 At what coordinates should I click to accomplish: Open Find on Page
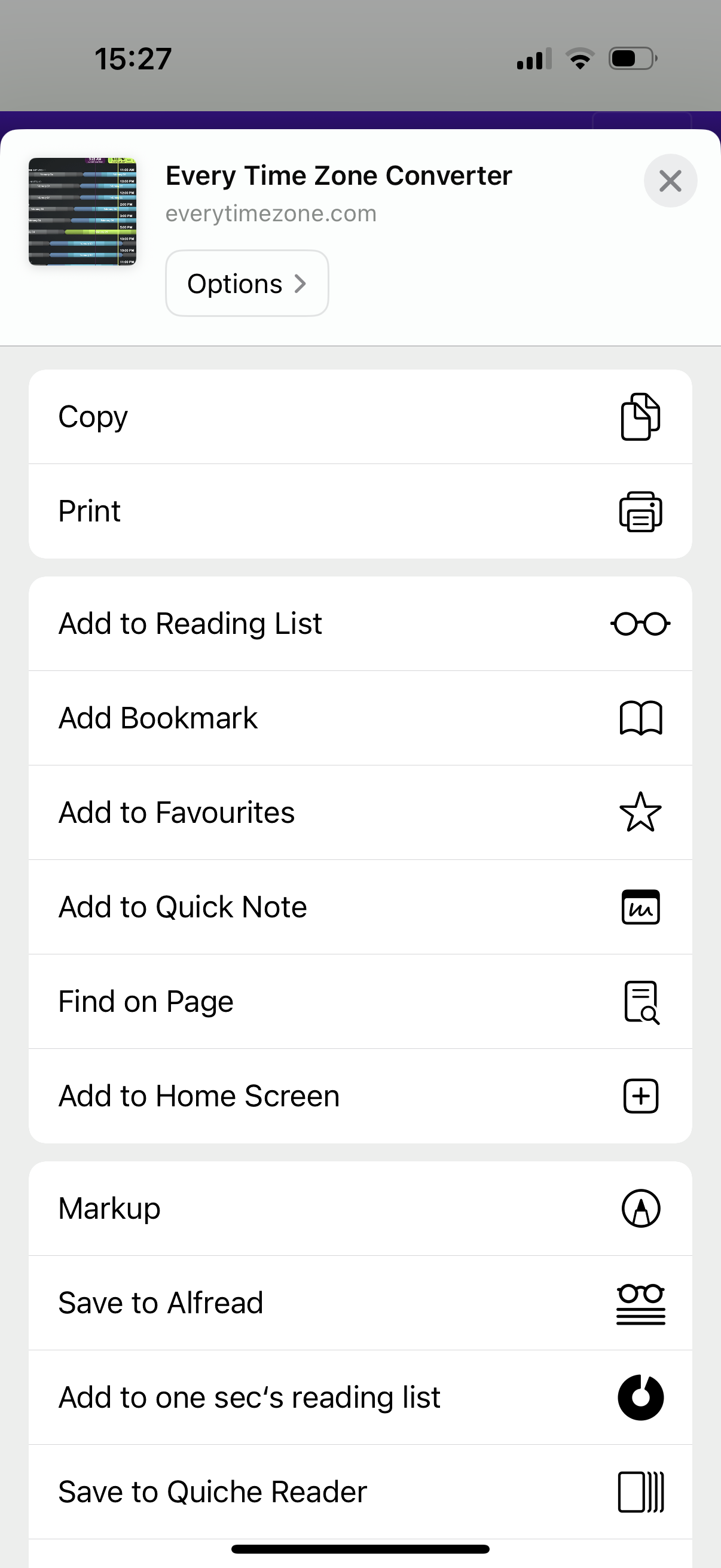coord(360,1001)
